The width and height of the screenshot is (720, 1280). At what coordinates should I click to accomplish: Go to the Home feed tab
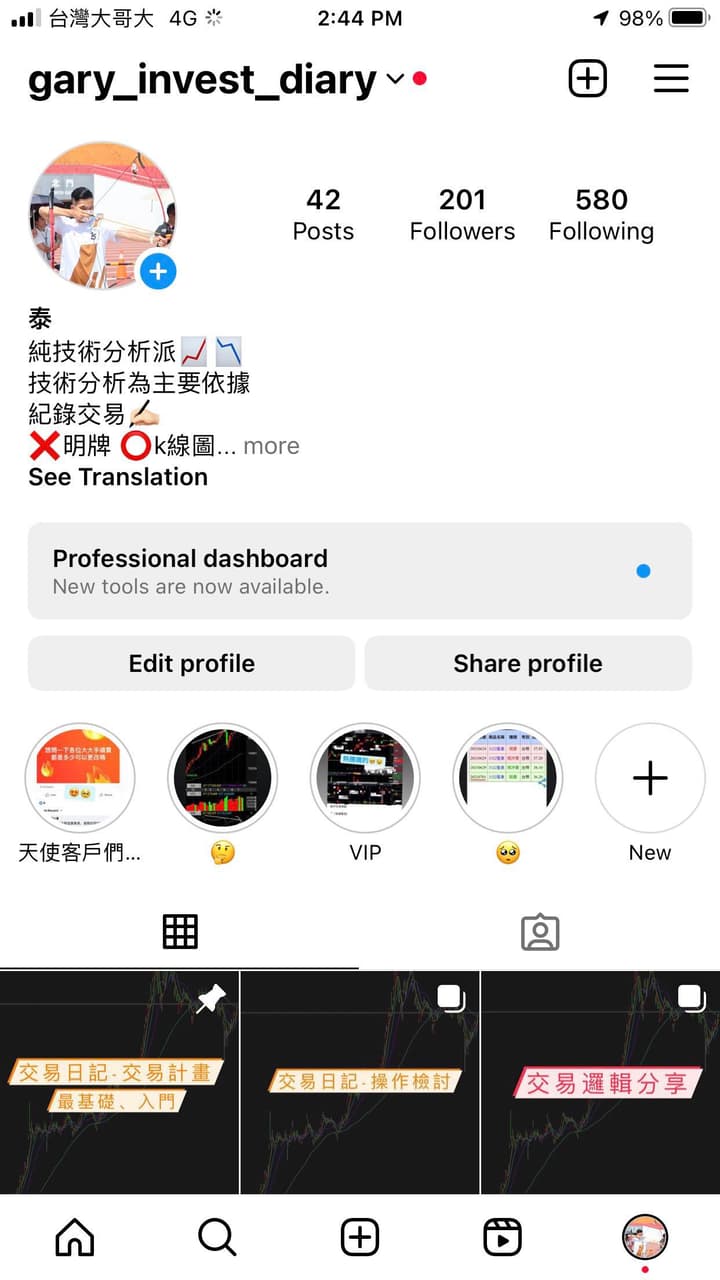(75, 1238)
